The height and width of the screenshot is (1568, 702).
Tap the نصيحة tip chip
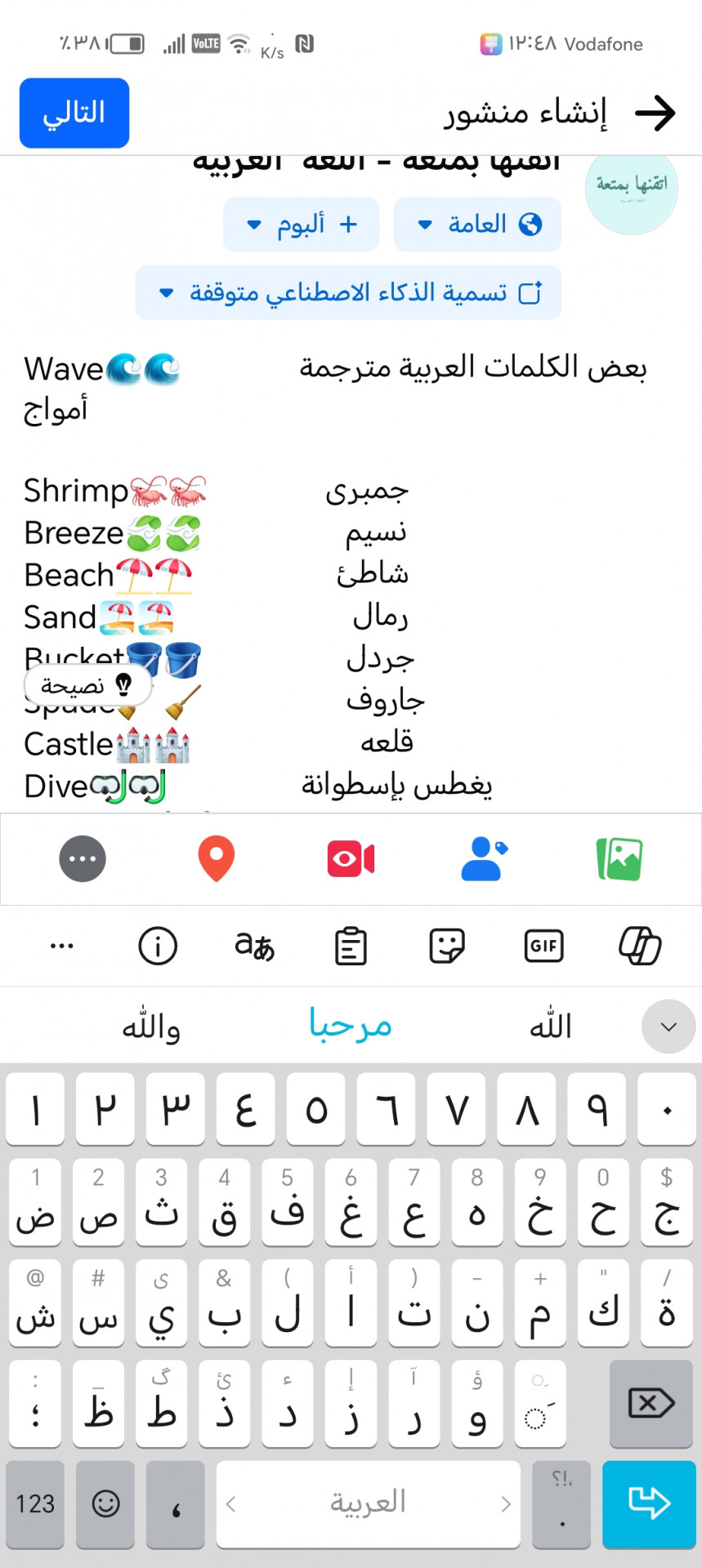(87, 685)
